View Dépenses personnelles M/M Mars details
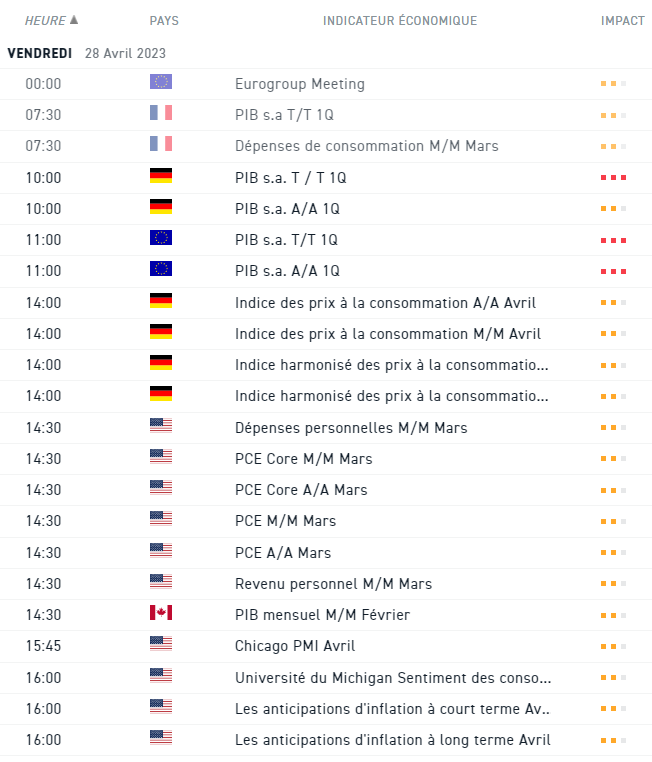This screenshot has height=762, width=652. pyautogui.click(x=350, y=428)
